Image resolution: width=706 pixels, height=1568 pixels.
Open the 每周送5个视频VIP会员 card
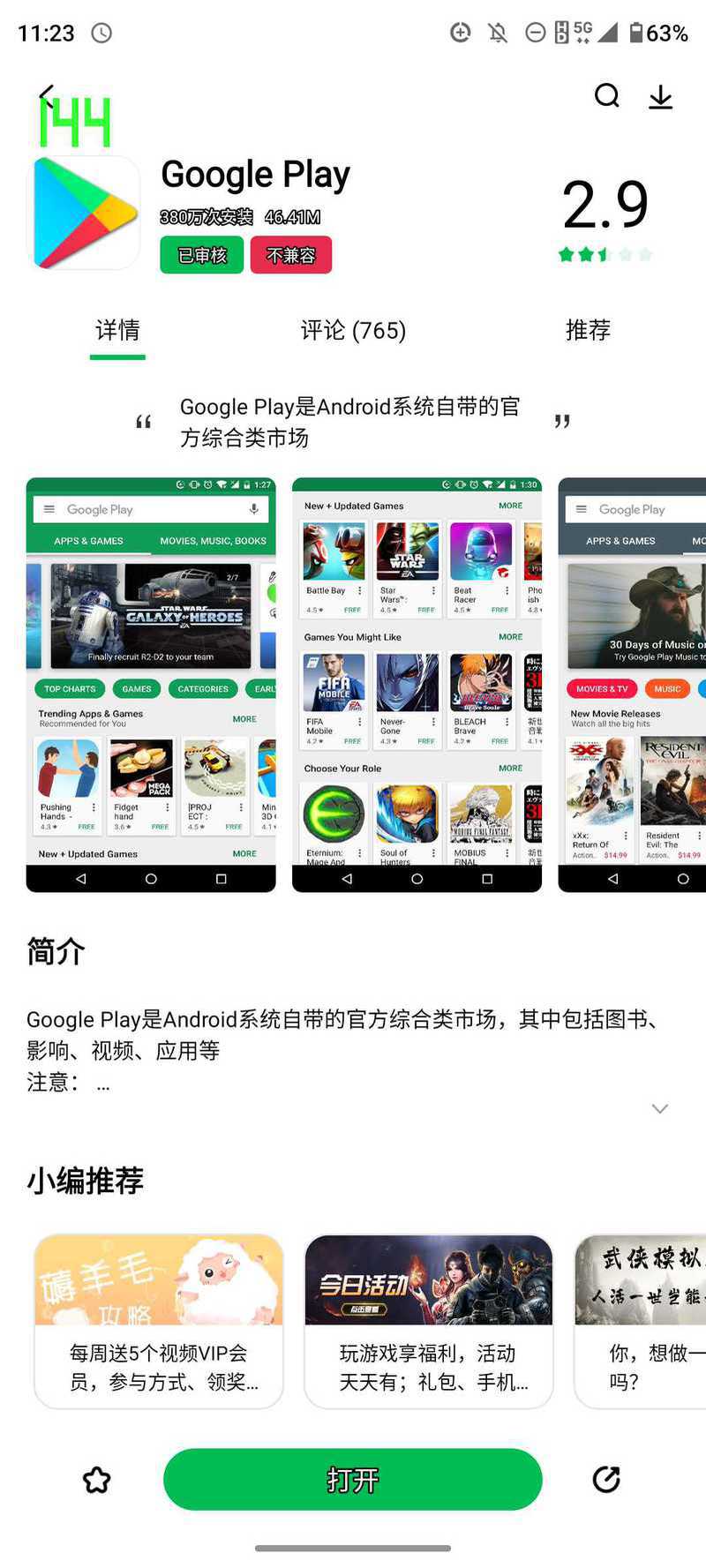[x=159, y=1321]
